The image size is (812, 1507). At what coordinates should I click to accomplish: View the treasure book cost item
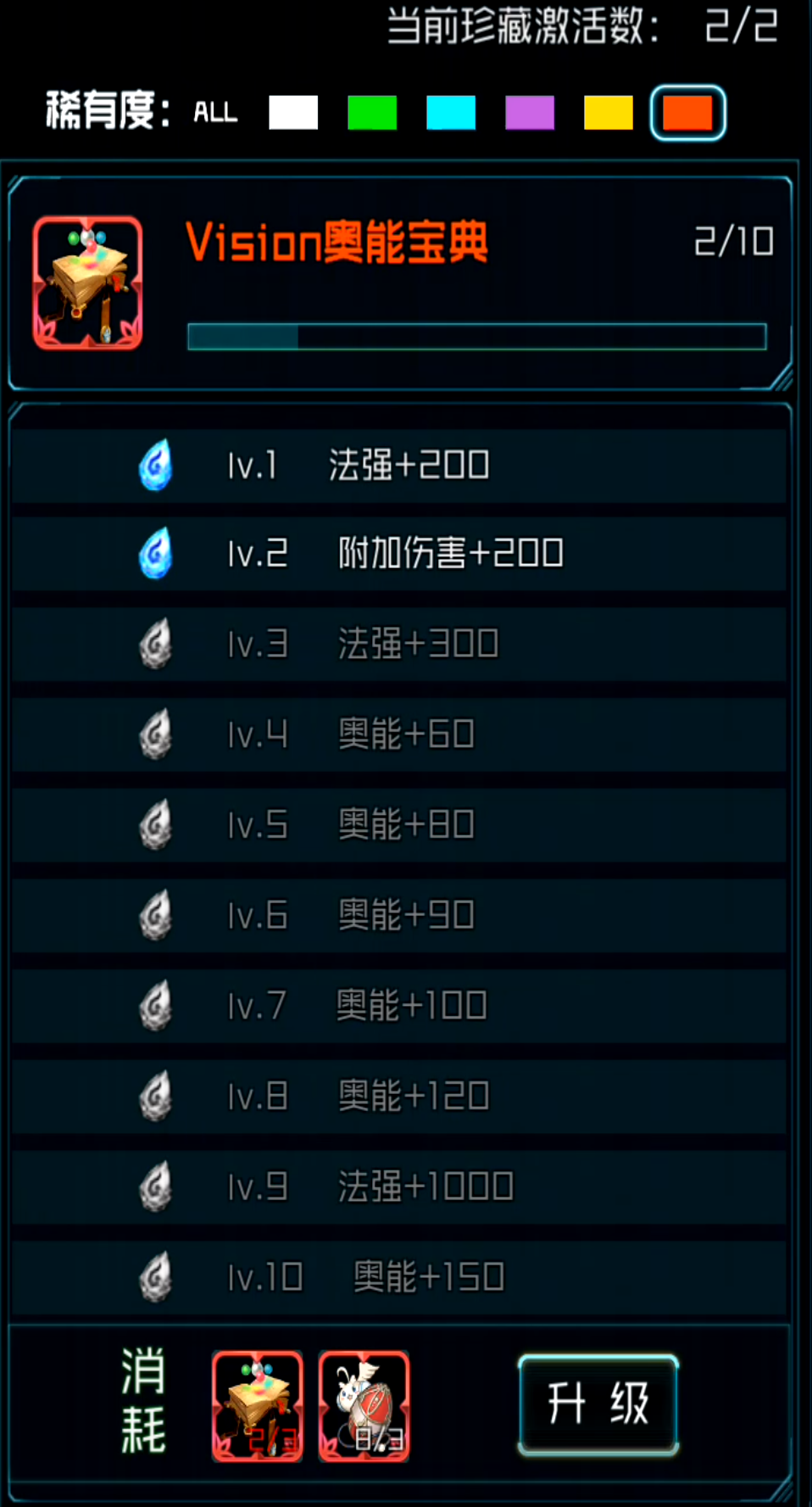coord(258,1405)
